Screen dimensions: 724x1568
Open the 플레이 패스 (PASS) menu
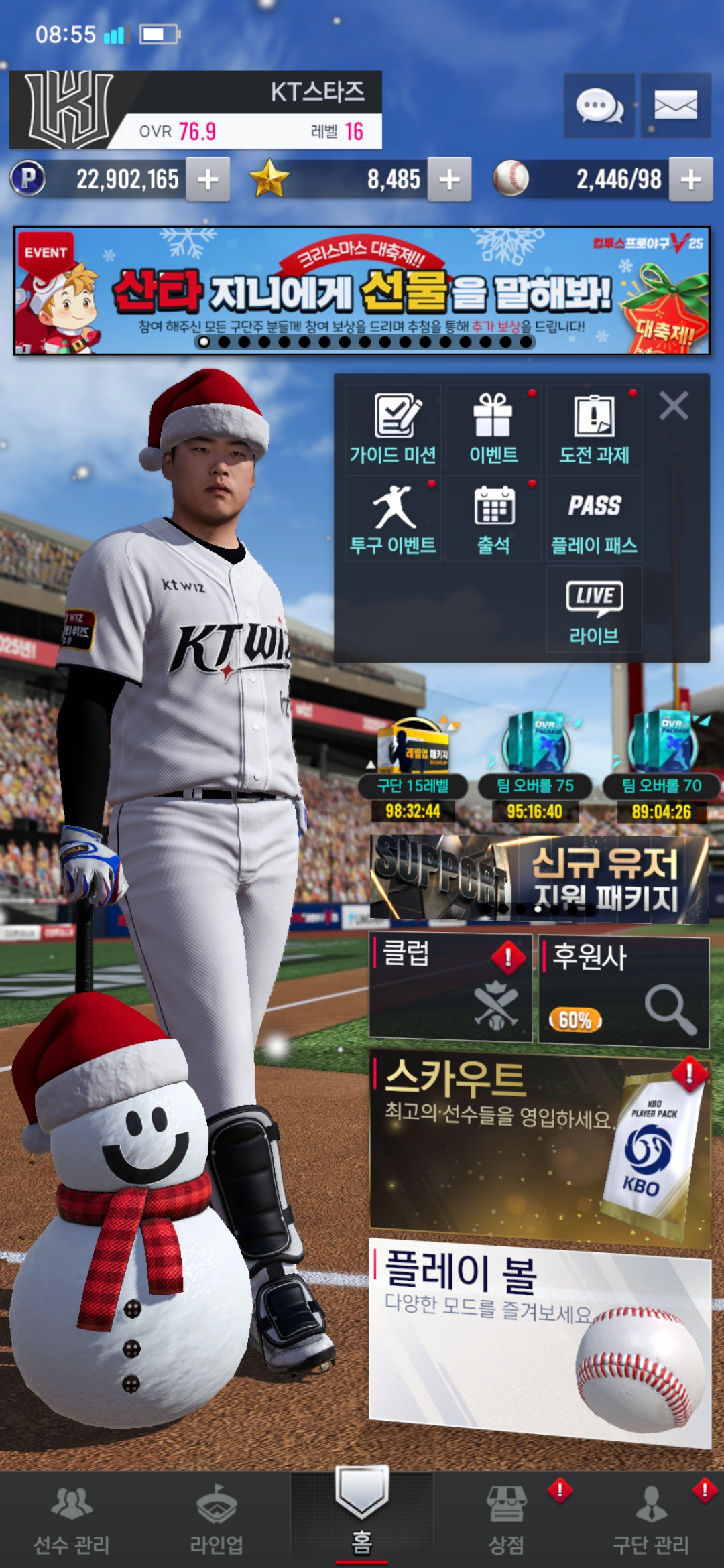point(594,519)
